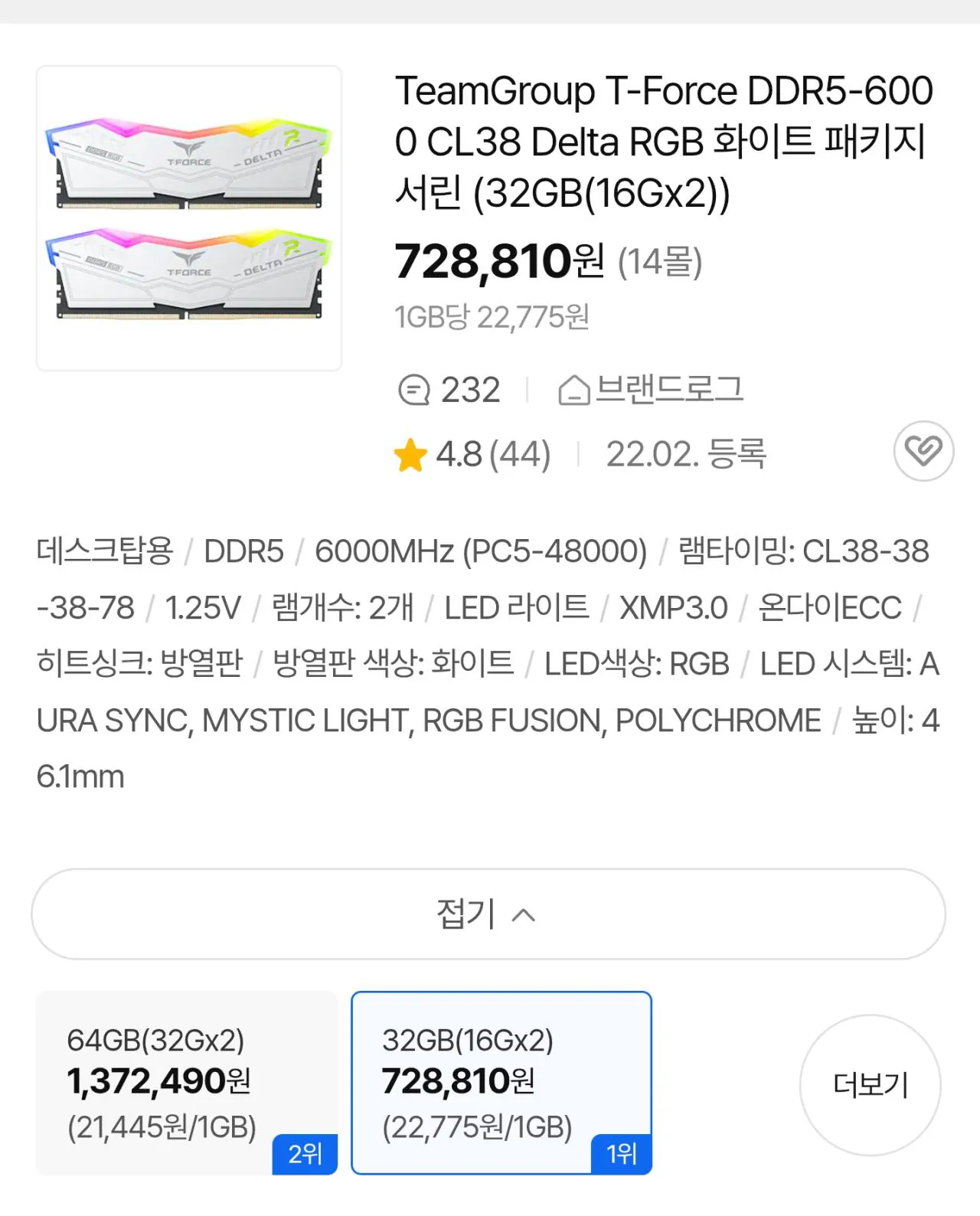Click the 22.02. 등록 registration date
The image size is (980, 1216).
(x=687, y=453)
